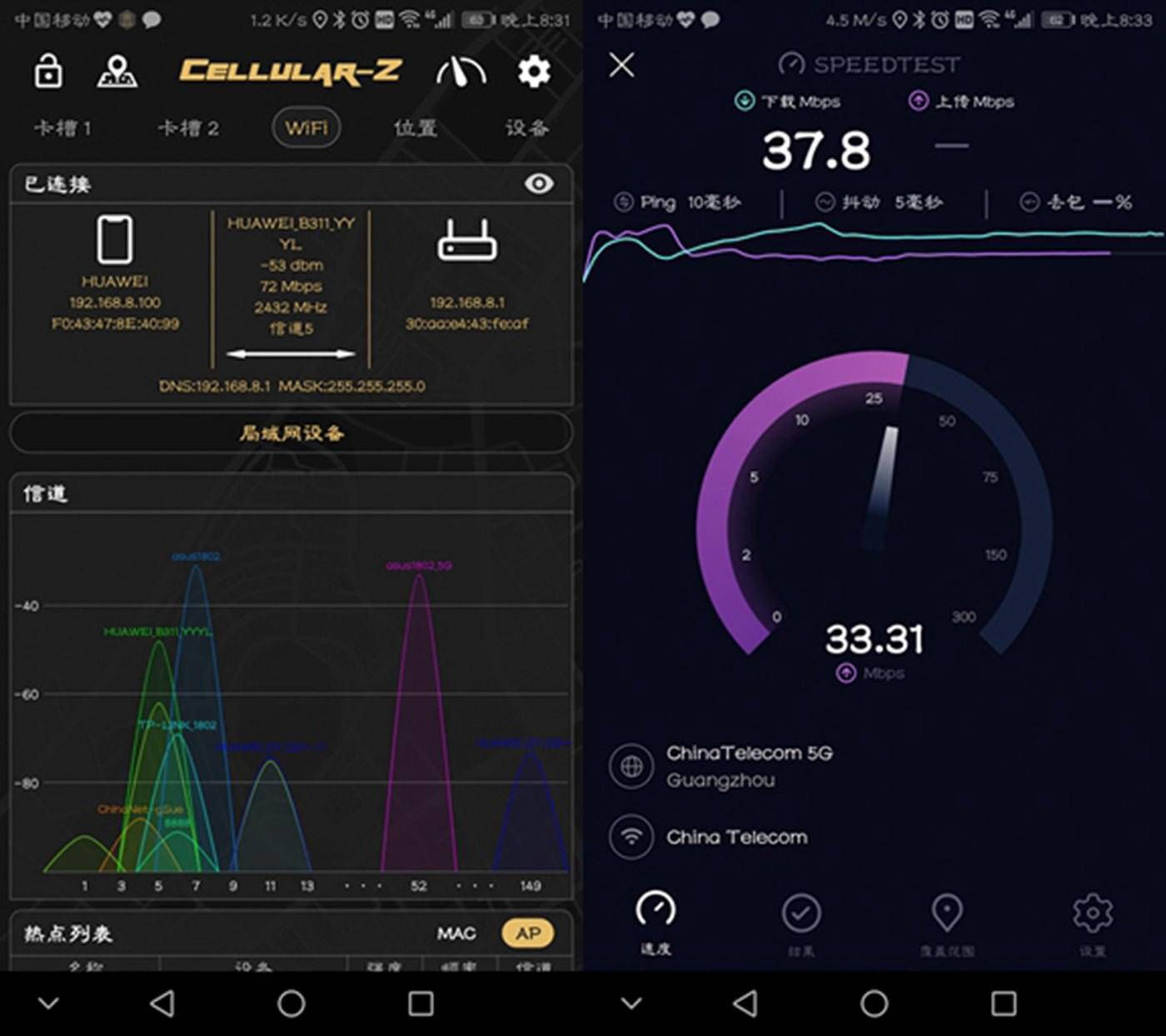The width and height of the screenshot is (1166, 1036).
Task: Switch the hotspot list to MAC
Action: [456, 934]
